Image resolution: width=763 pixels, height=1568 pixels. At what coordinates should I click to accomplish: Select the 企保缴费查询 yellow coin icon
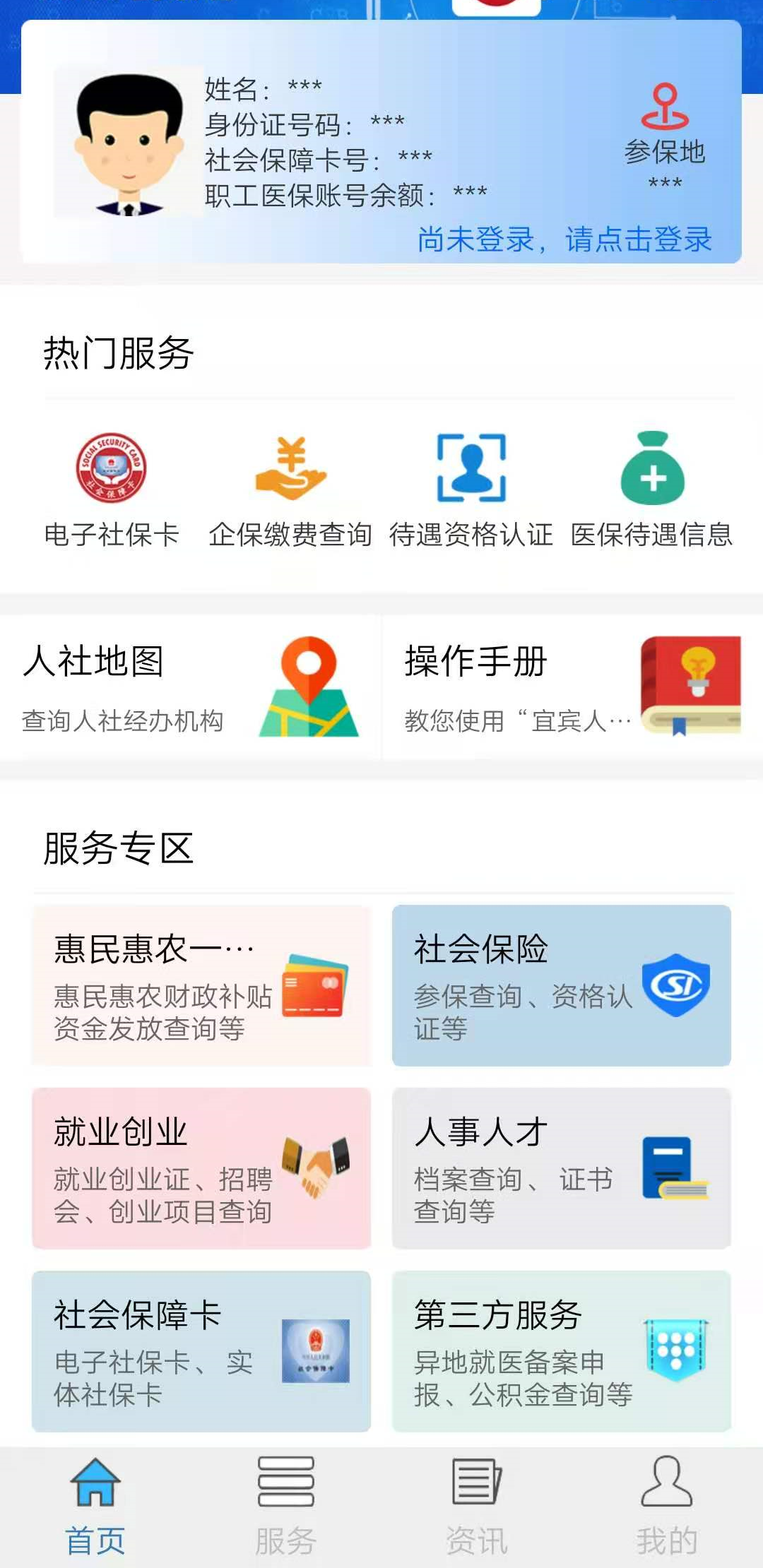[x=290, y=470]
